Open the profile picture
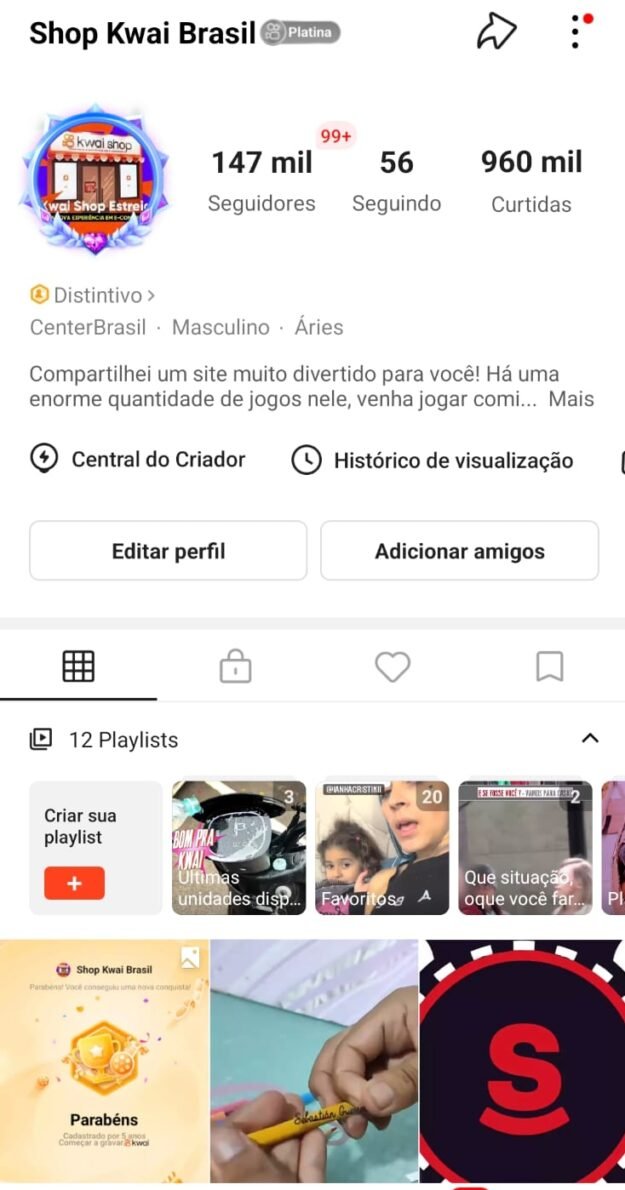The height and width of the screenshot is (1190, 625). pos(97,181)
